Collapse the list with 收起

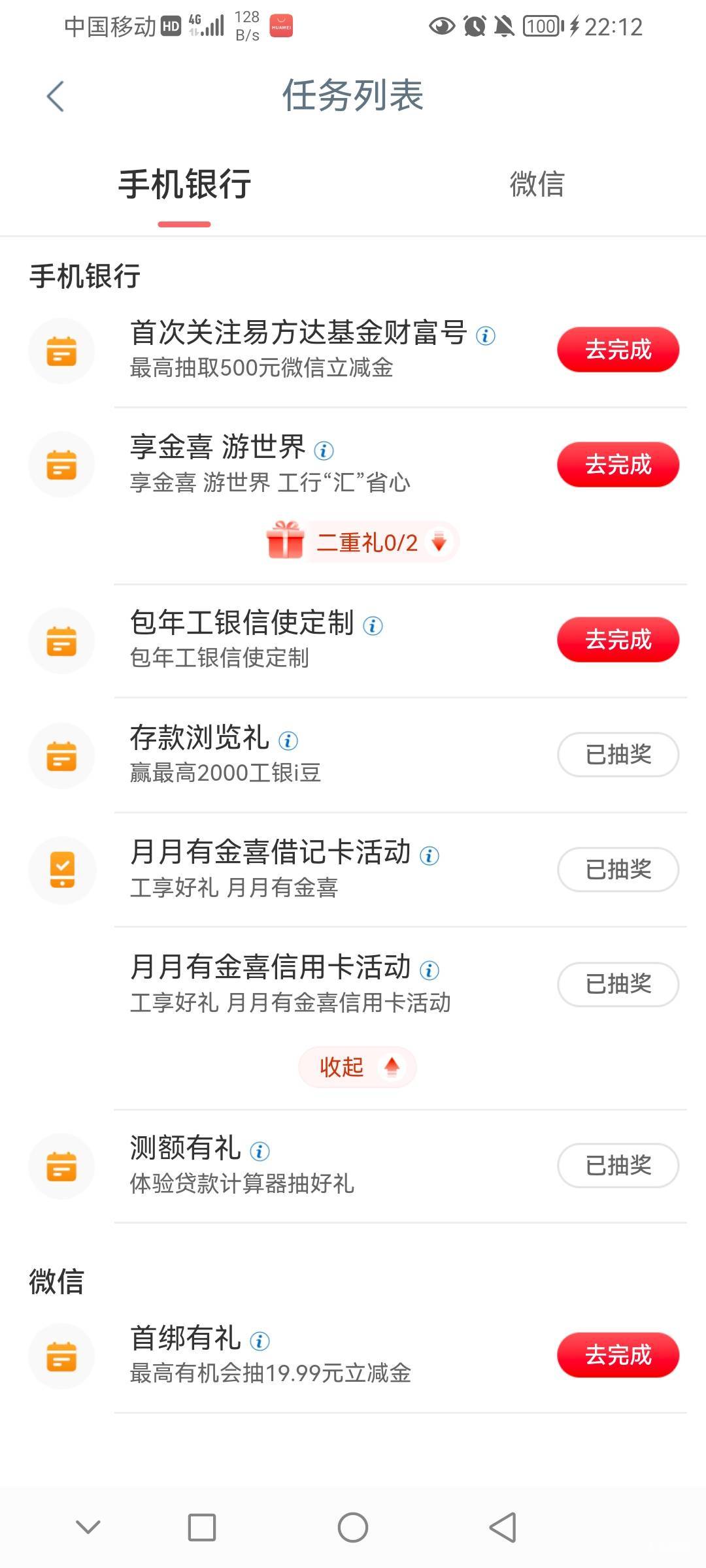point(358,1067)
